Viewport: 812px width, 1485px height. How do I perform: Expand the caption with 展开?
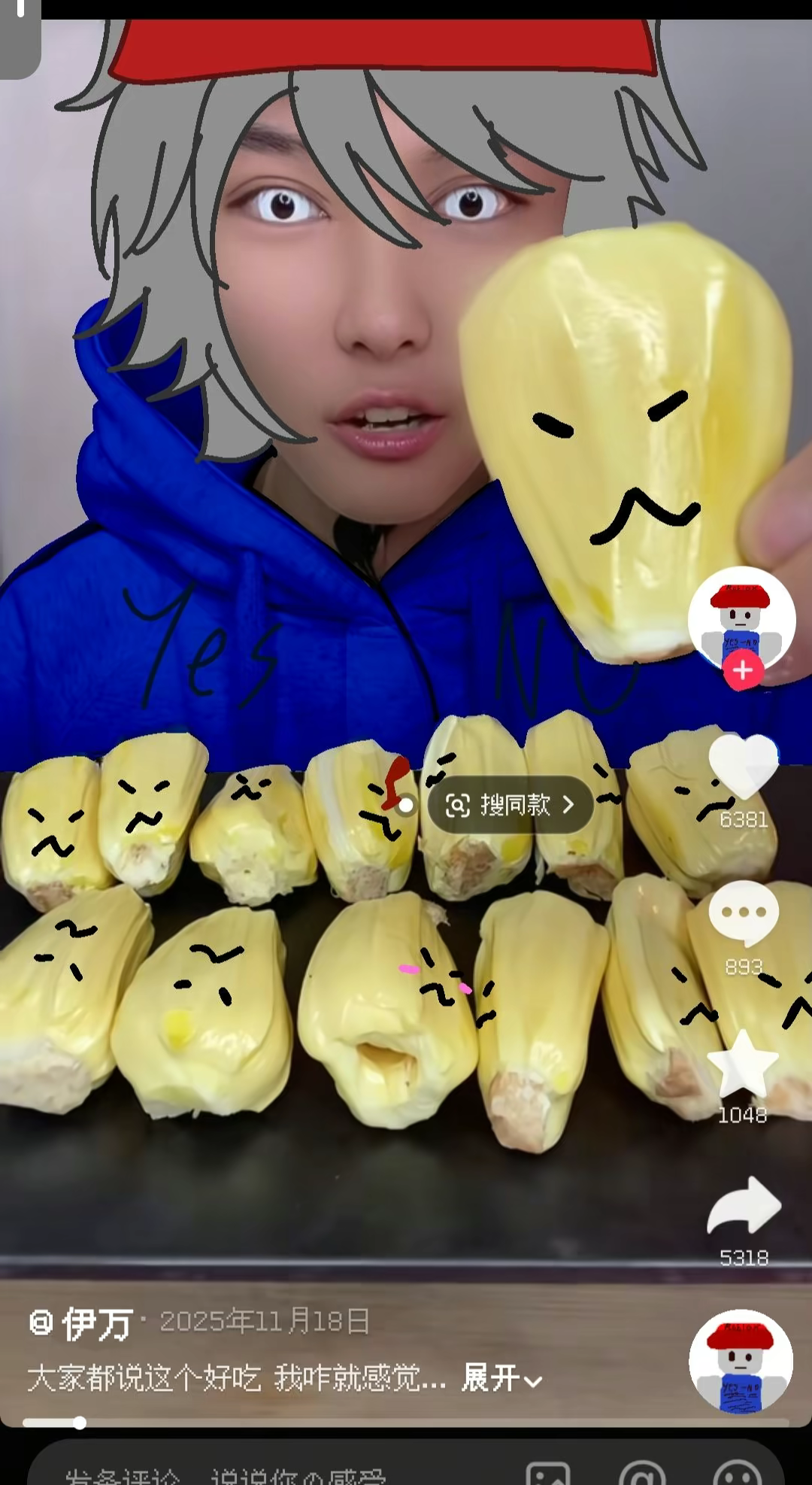pos(501,1379)
